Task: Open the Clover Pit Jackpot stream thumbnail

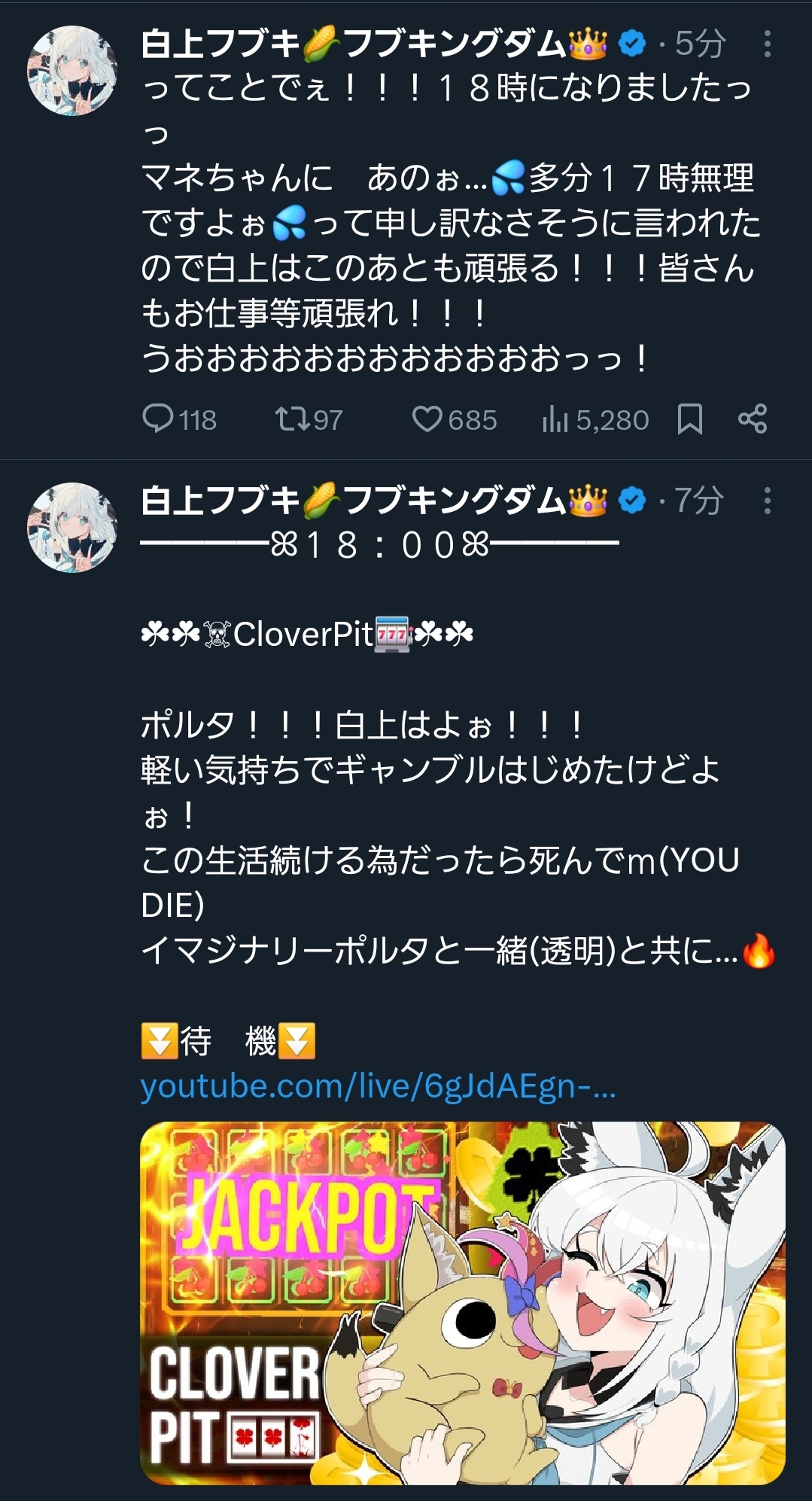Action: (462, 1303)
